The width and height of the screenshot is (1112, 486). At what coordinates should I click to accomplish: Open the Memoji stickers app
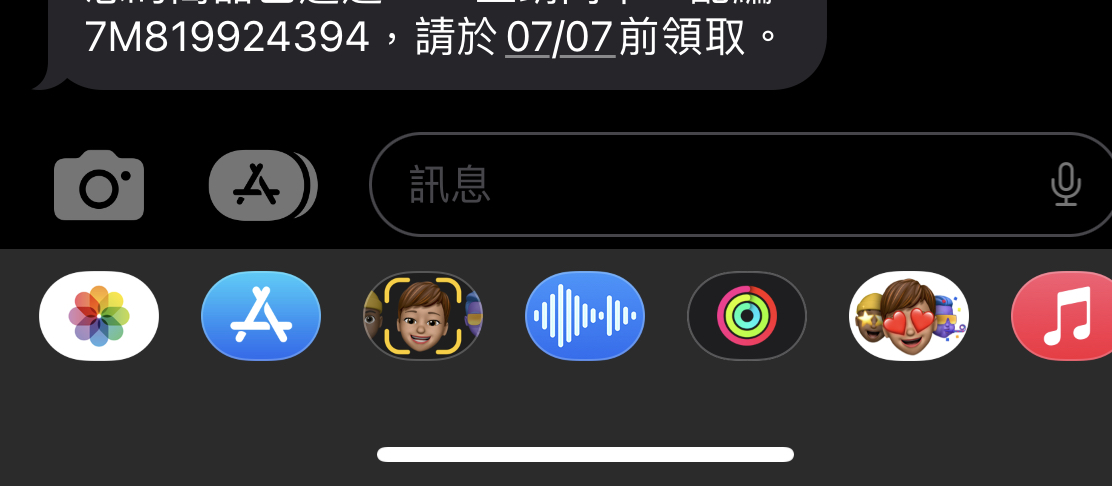pos(908,316)
